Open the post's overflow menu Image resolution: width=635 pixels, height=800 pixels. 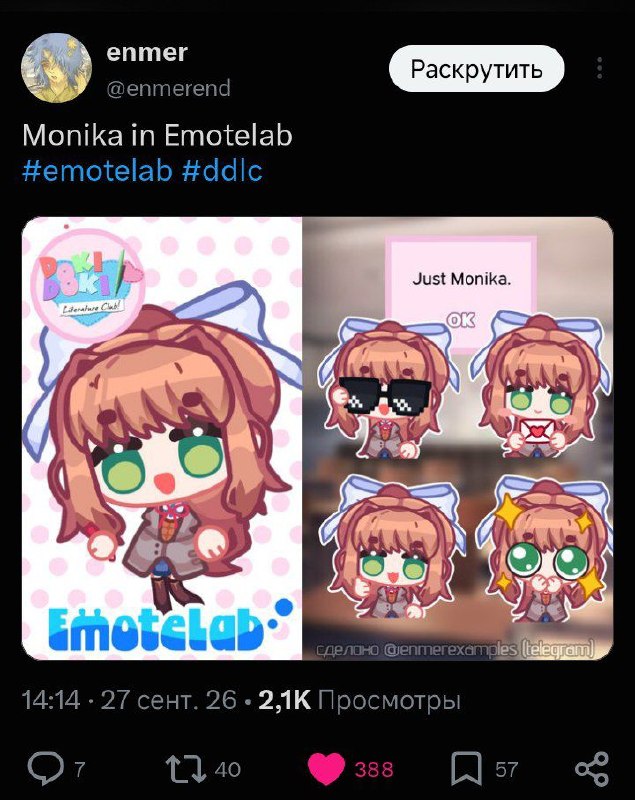click(600, 68)
